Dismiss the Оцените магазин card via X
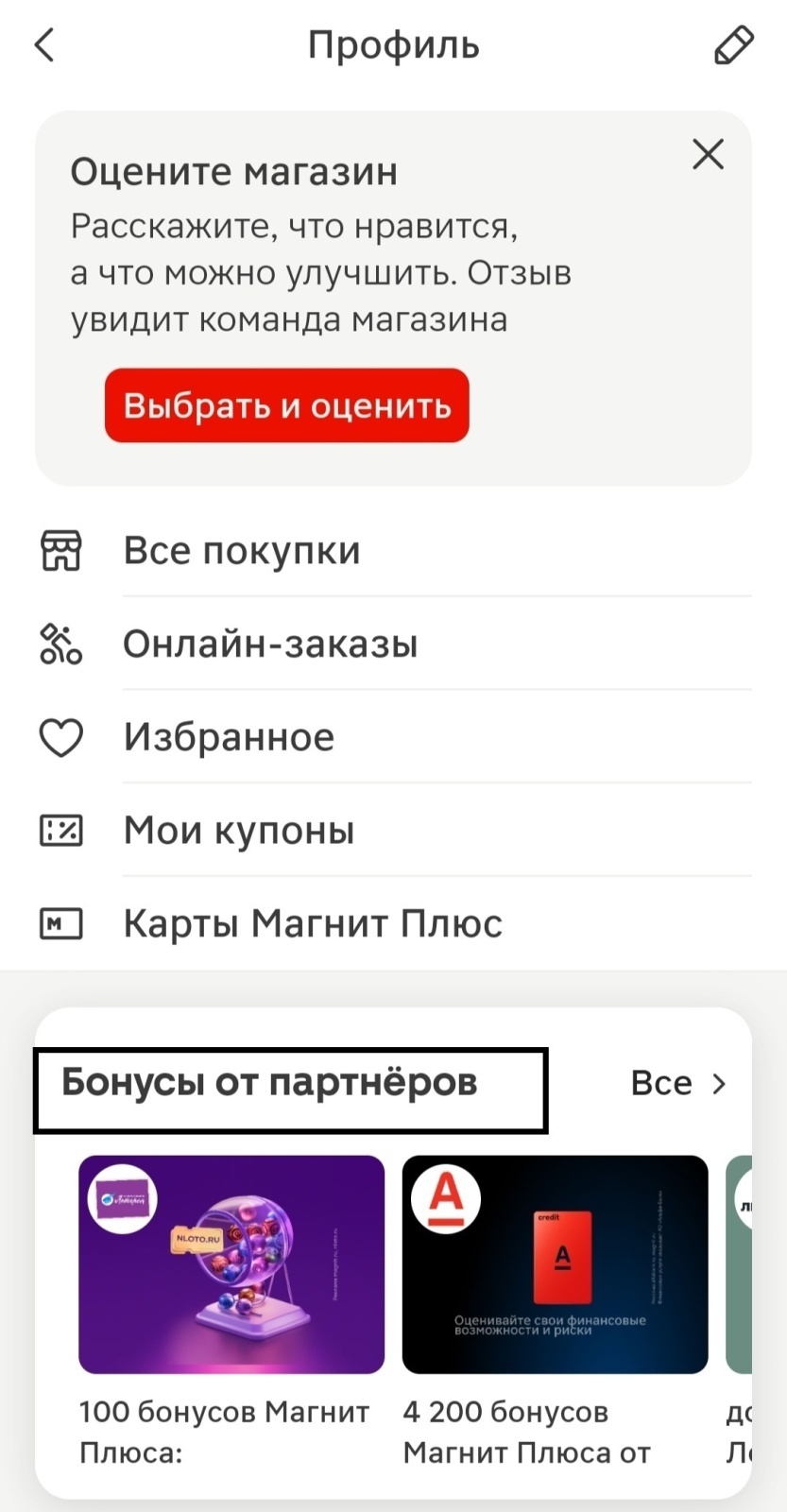 pyautogui.click(x=708, y=154)
